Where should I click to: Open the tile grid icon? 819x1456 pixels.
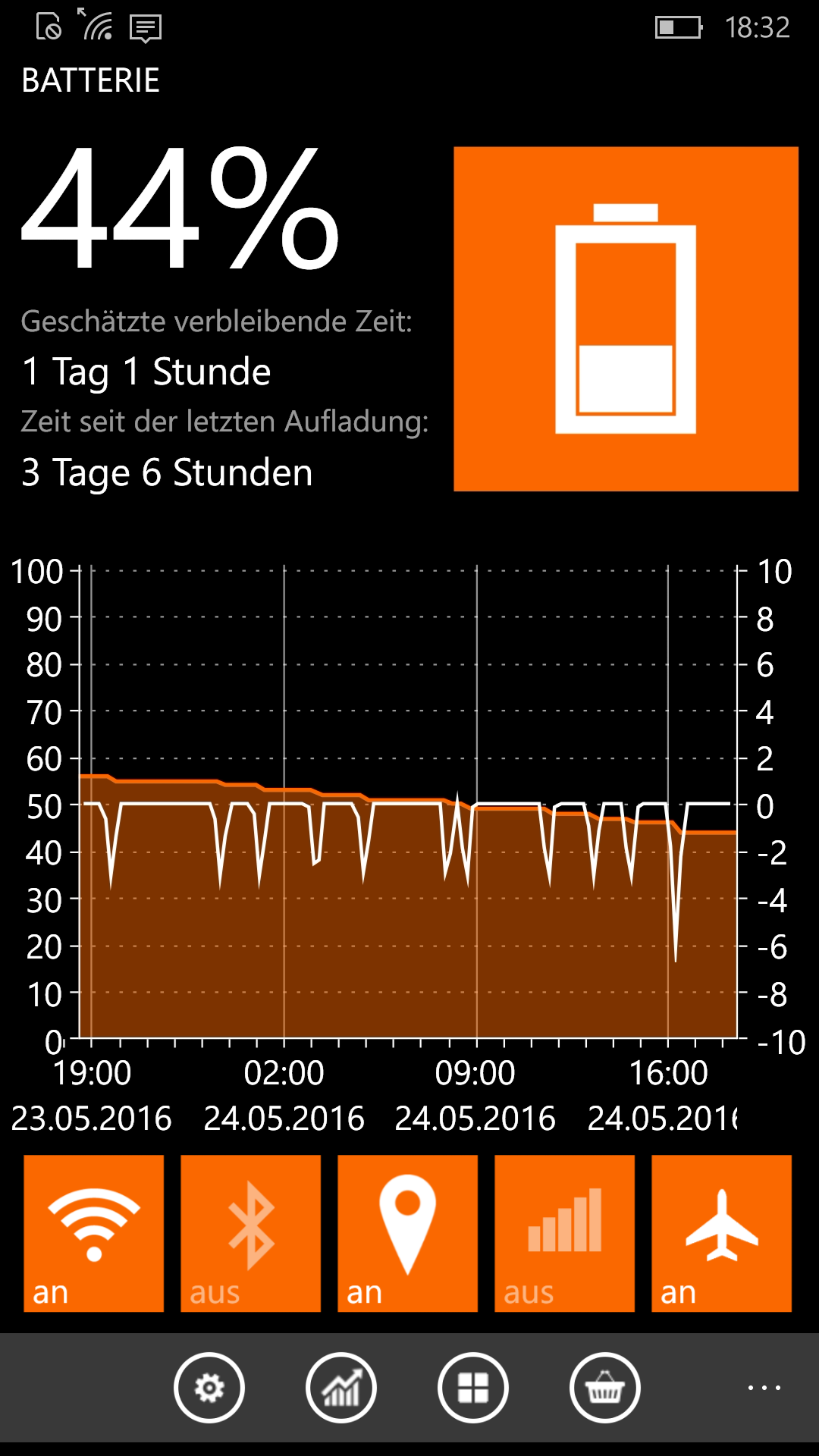tap(473, 1388)
